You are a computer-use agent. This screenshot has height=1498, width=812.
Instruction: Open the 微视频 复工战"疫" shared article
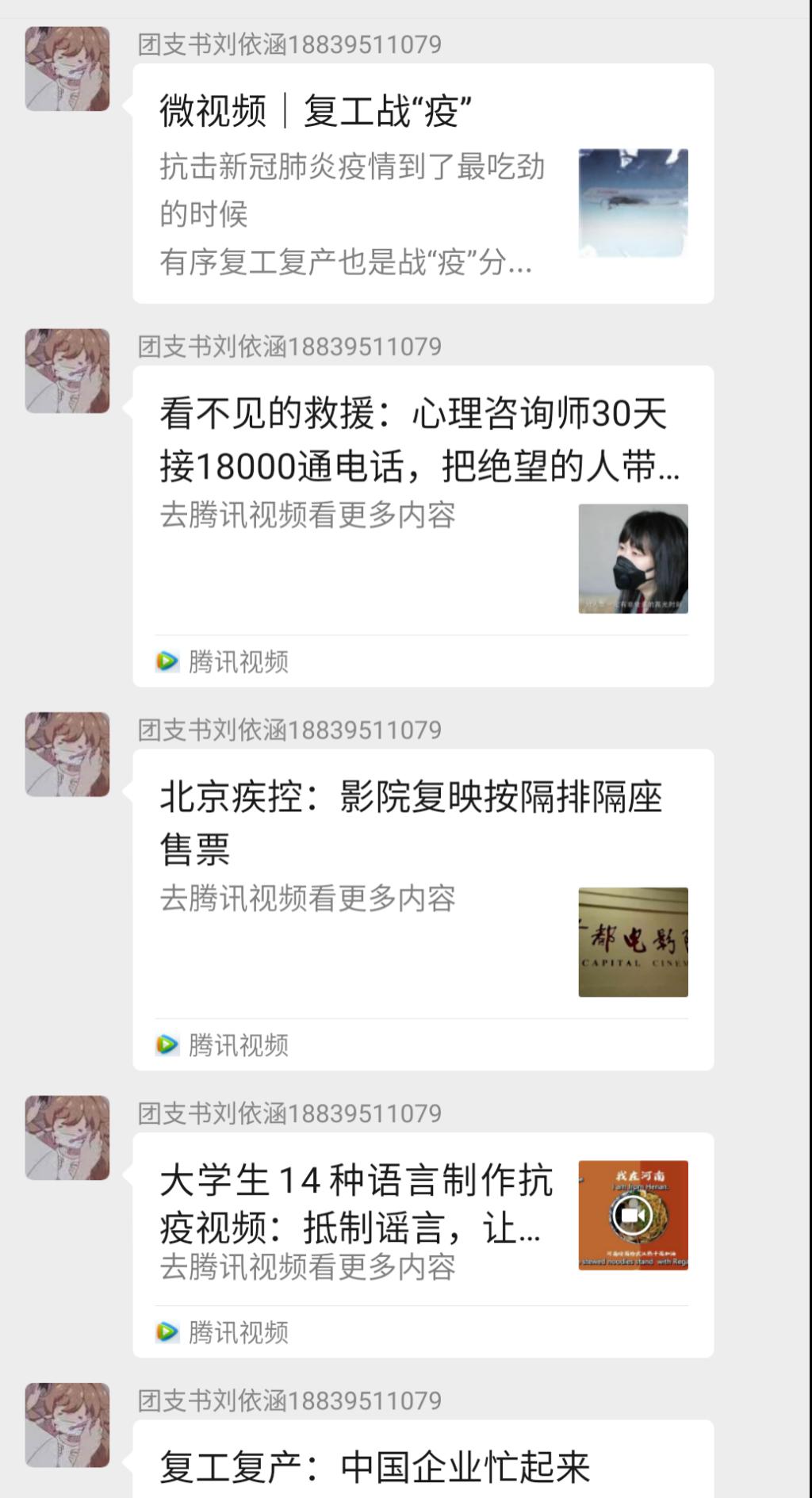tap(423, 184)
